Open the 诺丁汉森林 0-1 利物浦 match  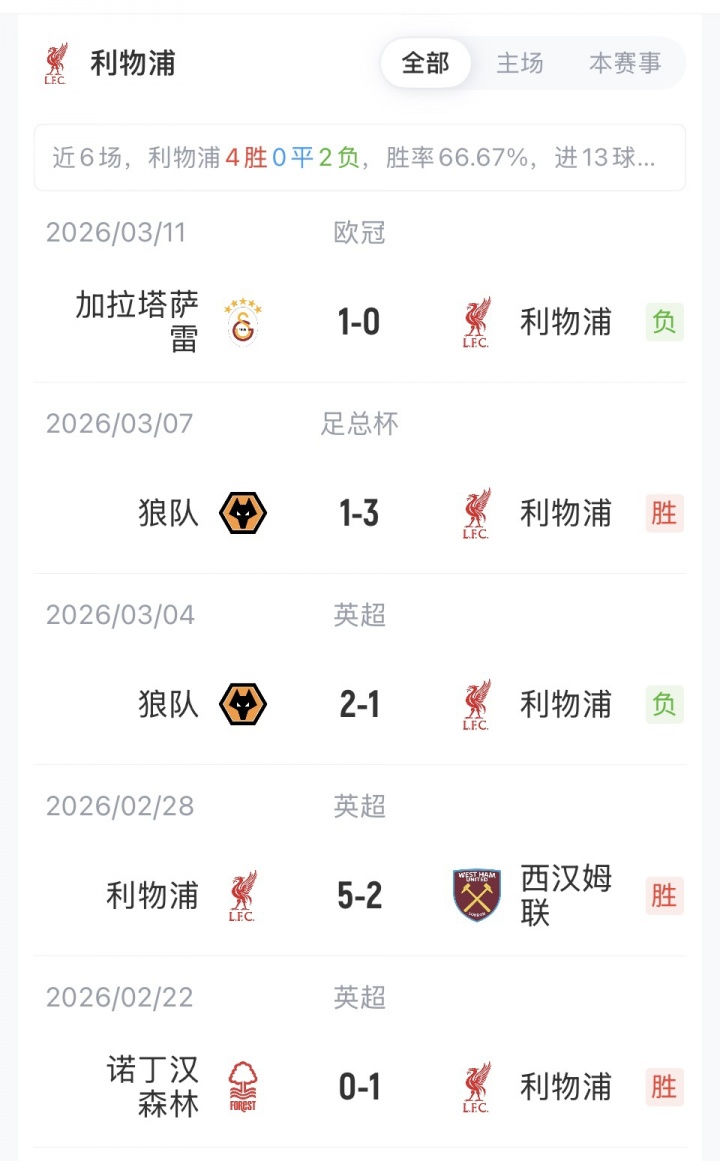point(359,1086)
